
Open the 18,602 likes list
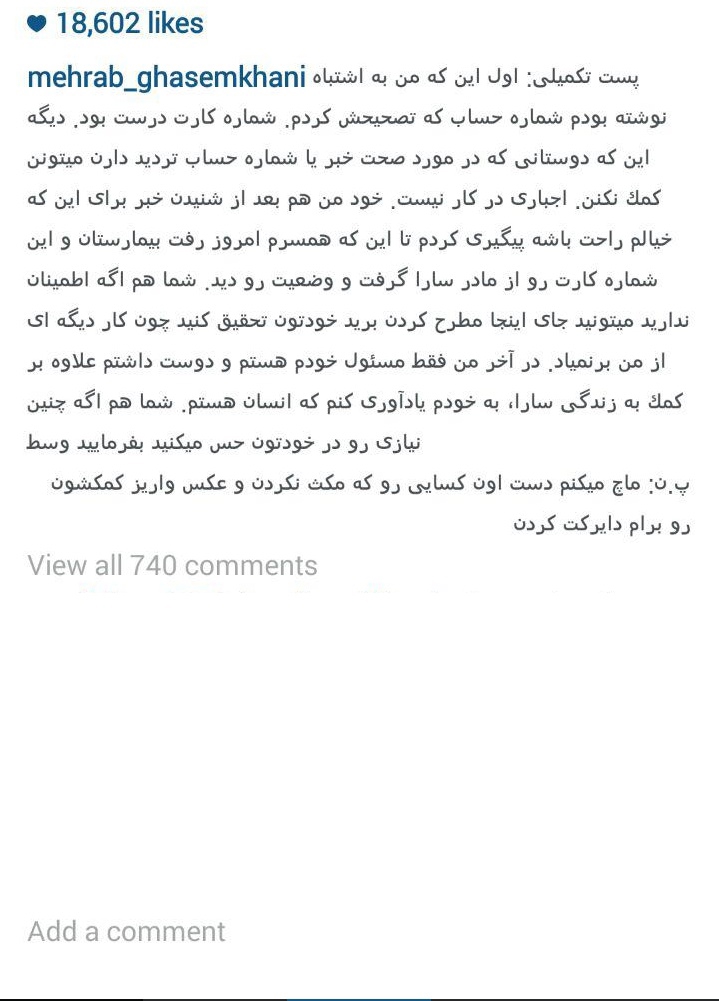tap(128, 23)
